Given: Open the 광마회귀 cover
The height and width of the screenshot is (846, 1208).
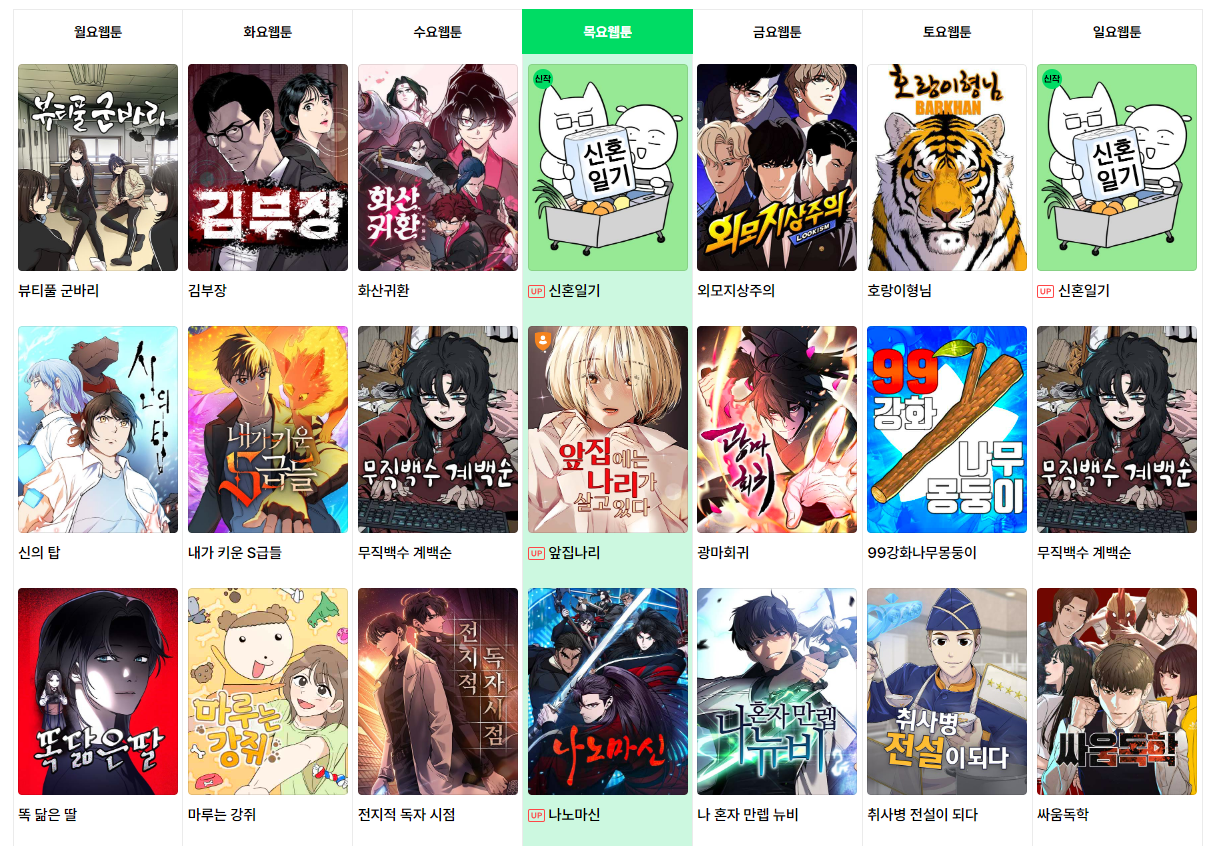Looking at the screenshot, I should tap(777, 430).
